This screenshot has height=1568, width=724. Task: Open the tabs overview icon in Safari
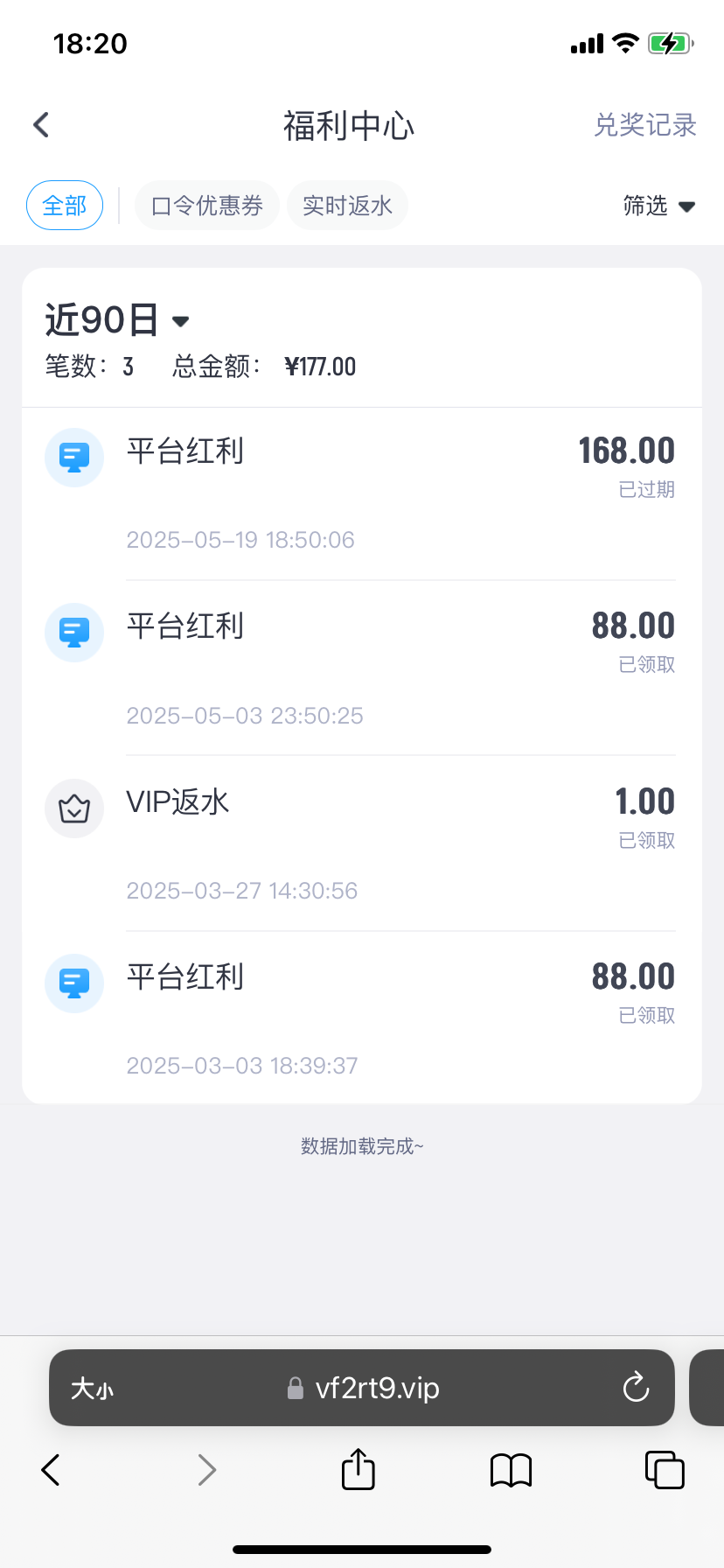pyautogui.click(x=664, y=1469)
